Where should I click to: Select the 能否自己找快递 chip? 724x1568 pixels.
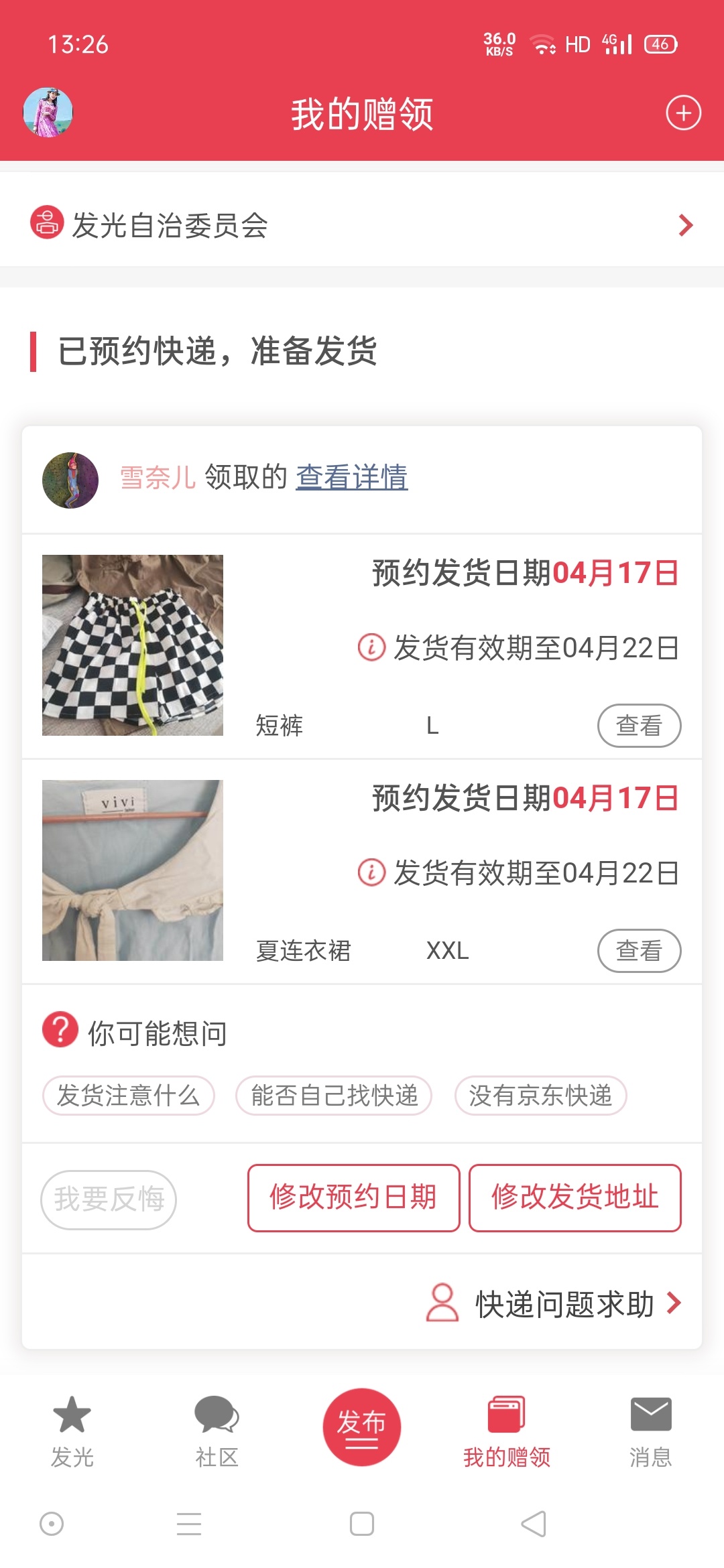(334, 1096)
